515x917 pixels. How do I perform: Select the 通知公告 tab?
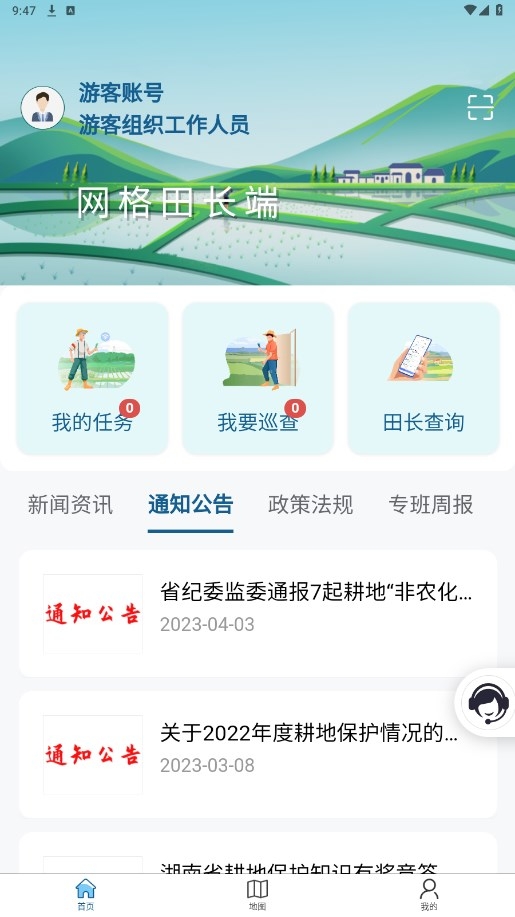tap(191, 504)
